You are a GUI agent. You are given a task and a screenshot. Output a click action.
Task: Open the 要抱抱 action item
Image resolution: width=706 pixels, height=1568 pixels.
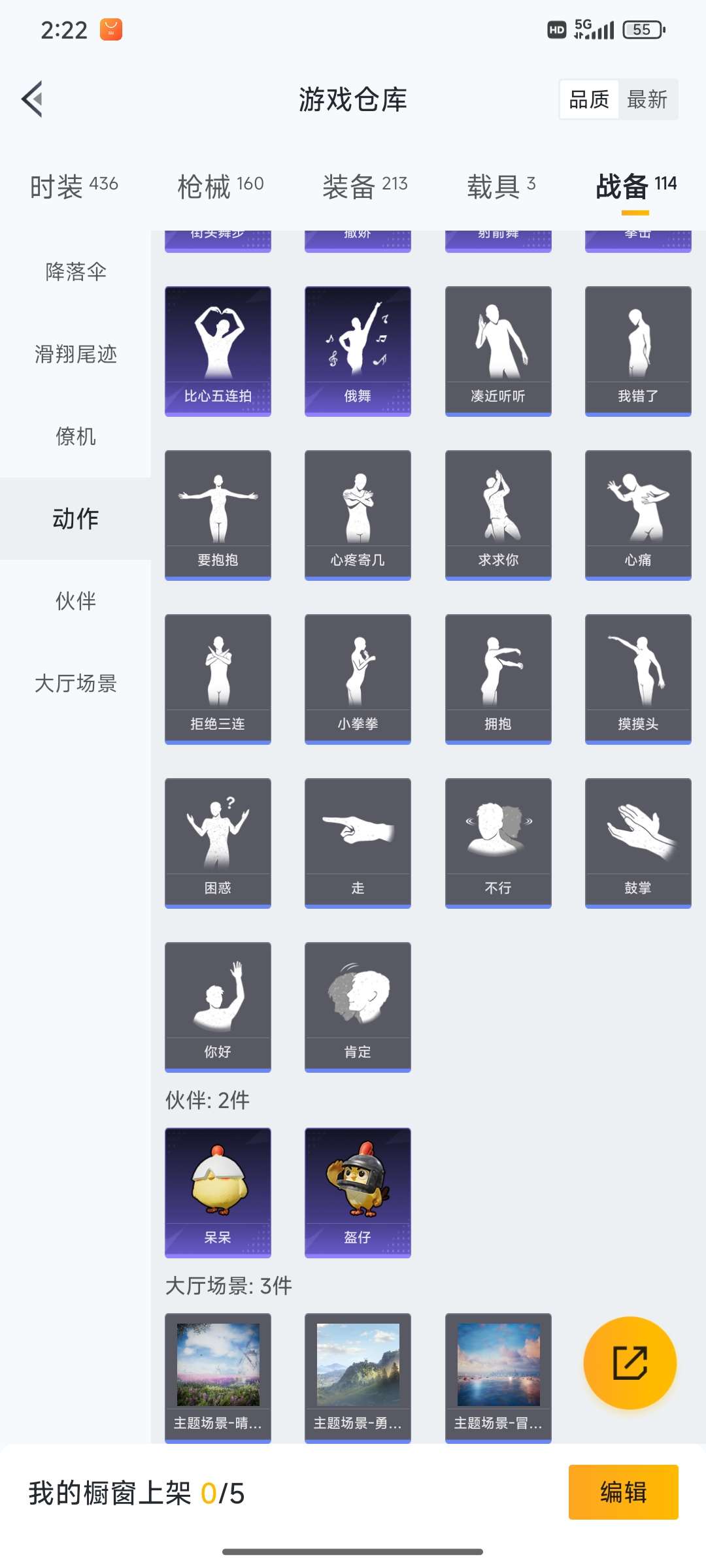218,515
